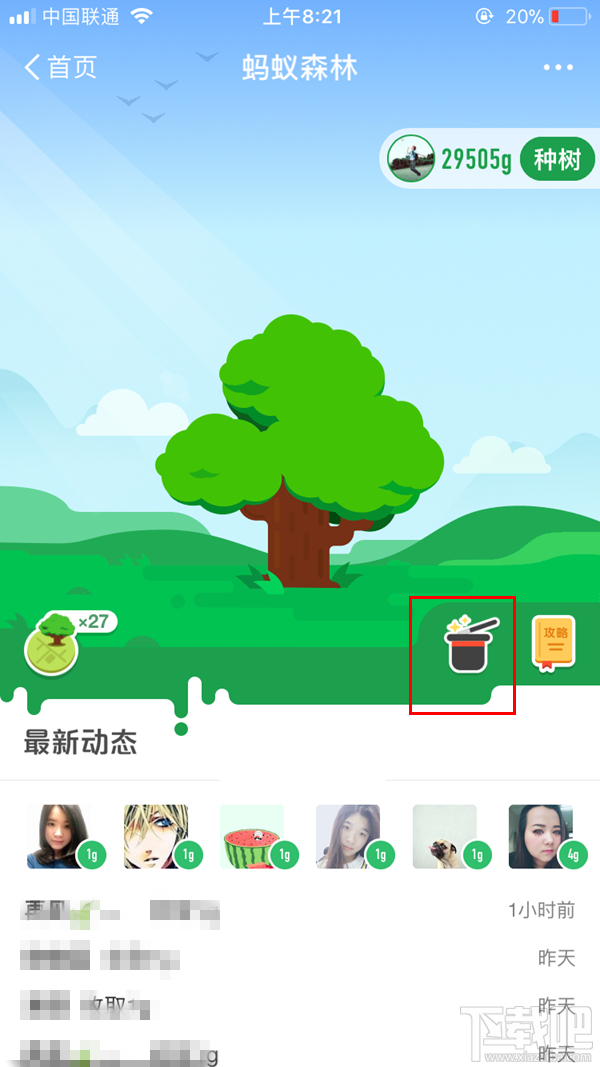Screen dimensions: 600x1067
Task: Open the activity entry from 1小时前
Action: pos(300,910)
